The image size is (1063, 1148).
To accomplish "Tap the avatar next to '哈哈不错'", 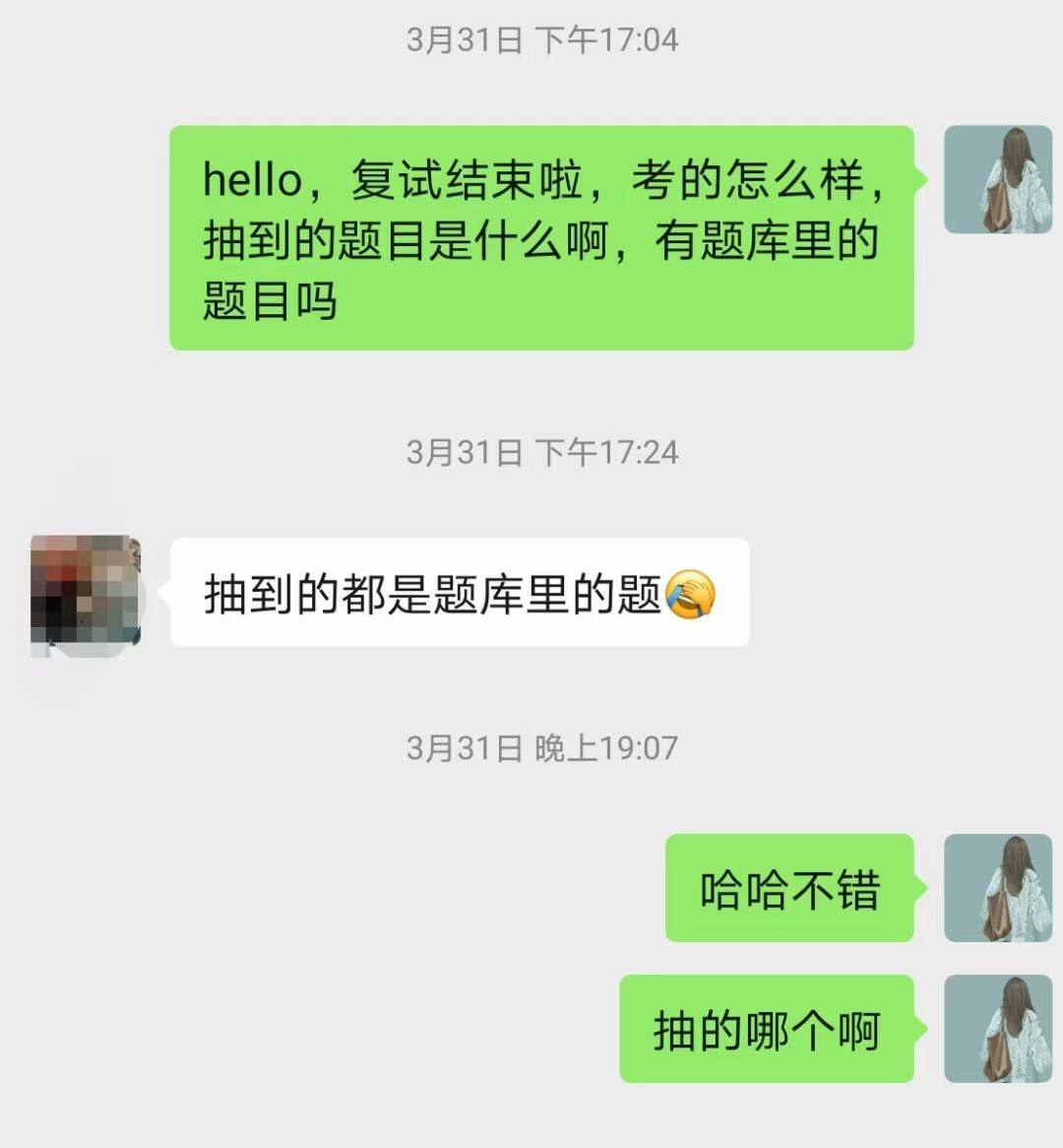I will (997, 888).
